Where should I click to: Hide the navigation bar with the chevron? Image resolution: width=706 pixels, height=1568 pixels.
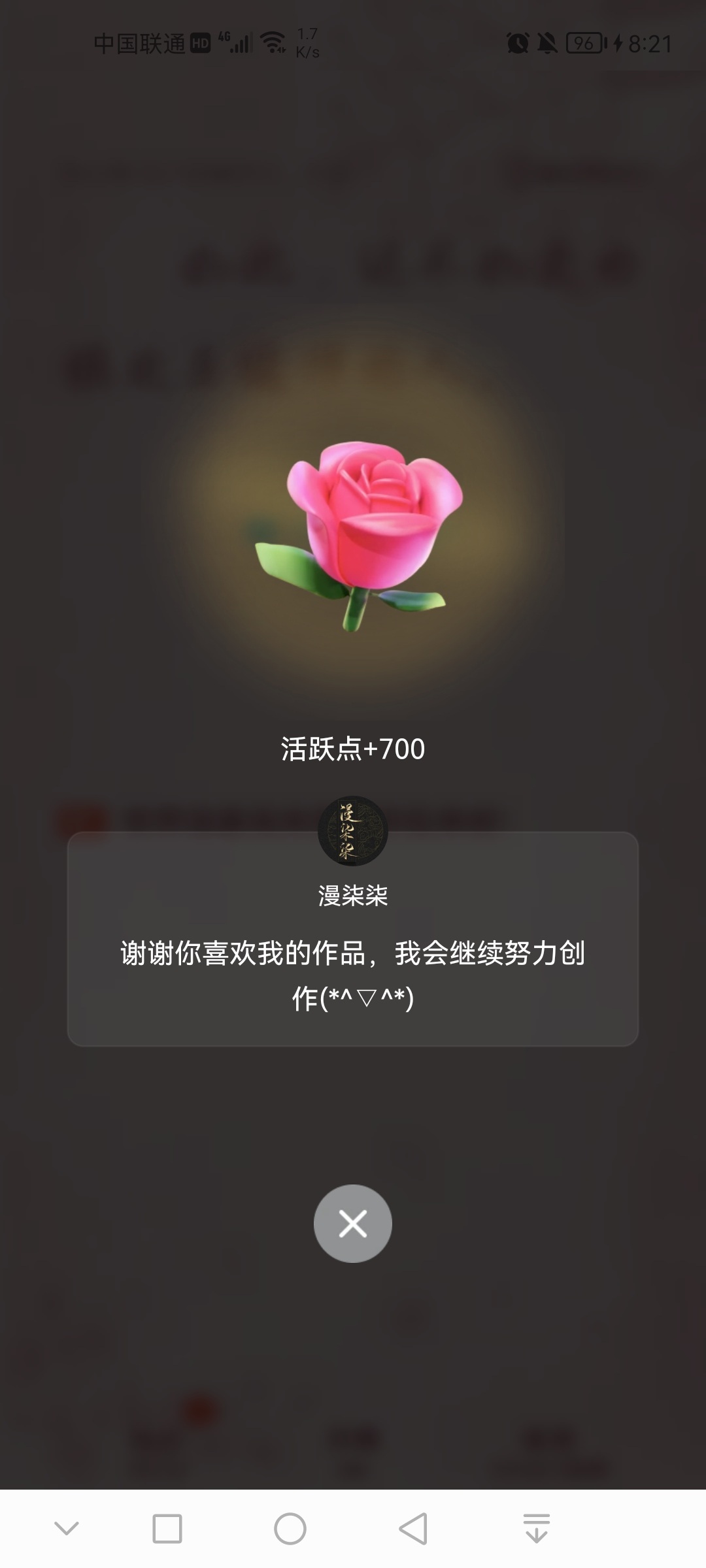pyautogui.click(x=66, y=1529)
